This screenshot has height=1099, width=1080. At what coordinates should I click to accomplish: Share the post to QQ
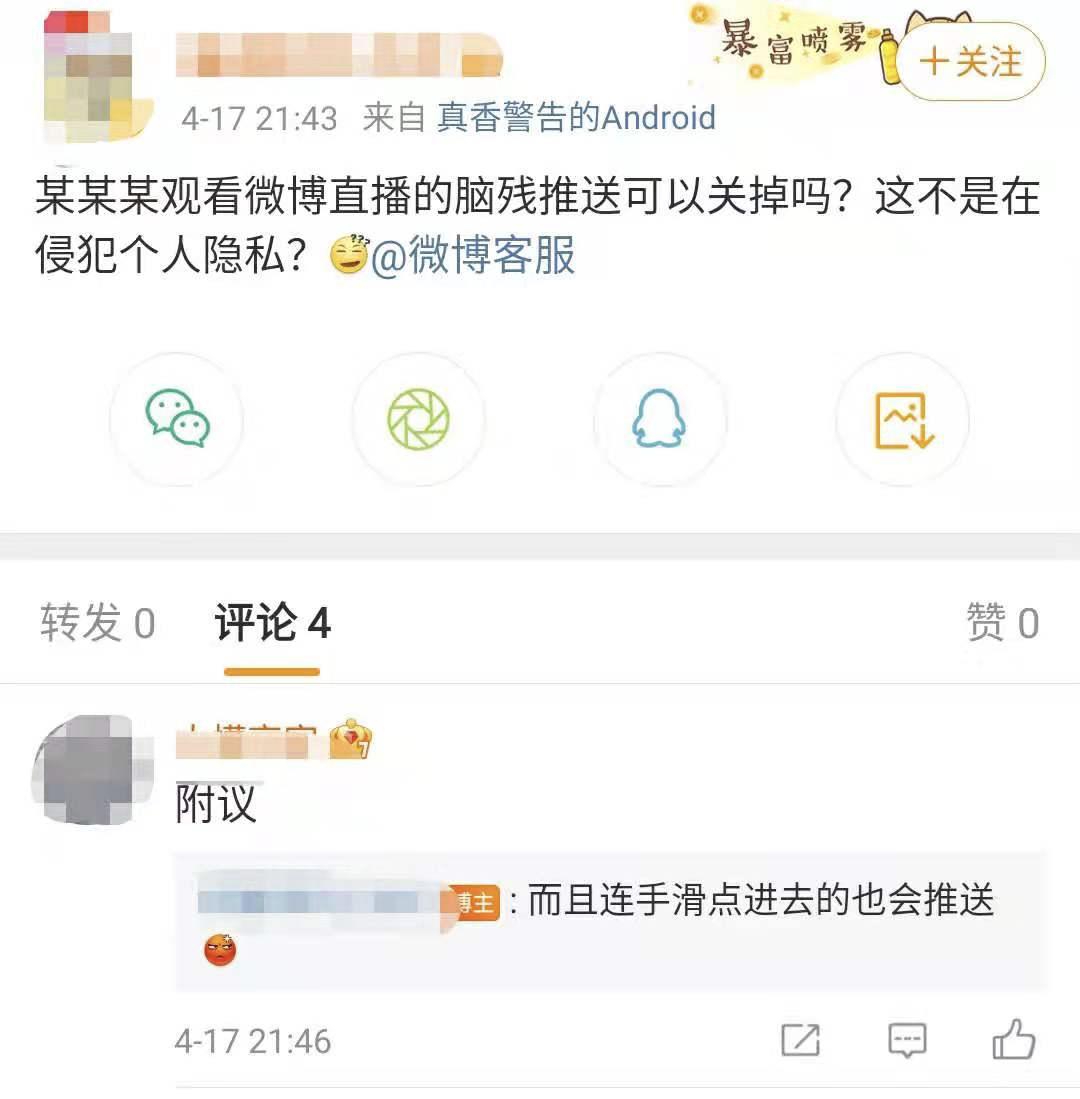(660, 420)
